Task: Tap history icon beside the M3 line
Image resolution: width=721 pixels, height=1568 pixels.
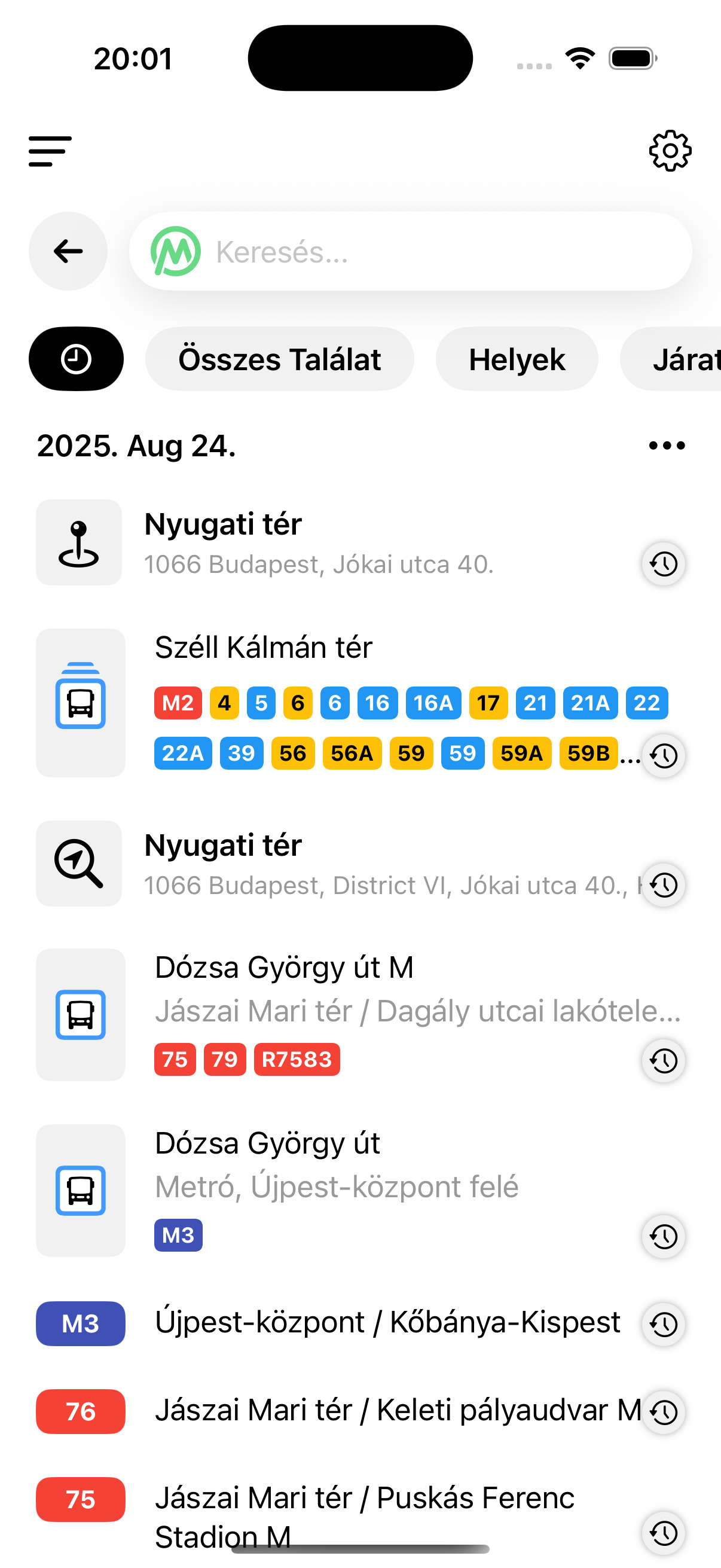Action: point(664,1324)
